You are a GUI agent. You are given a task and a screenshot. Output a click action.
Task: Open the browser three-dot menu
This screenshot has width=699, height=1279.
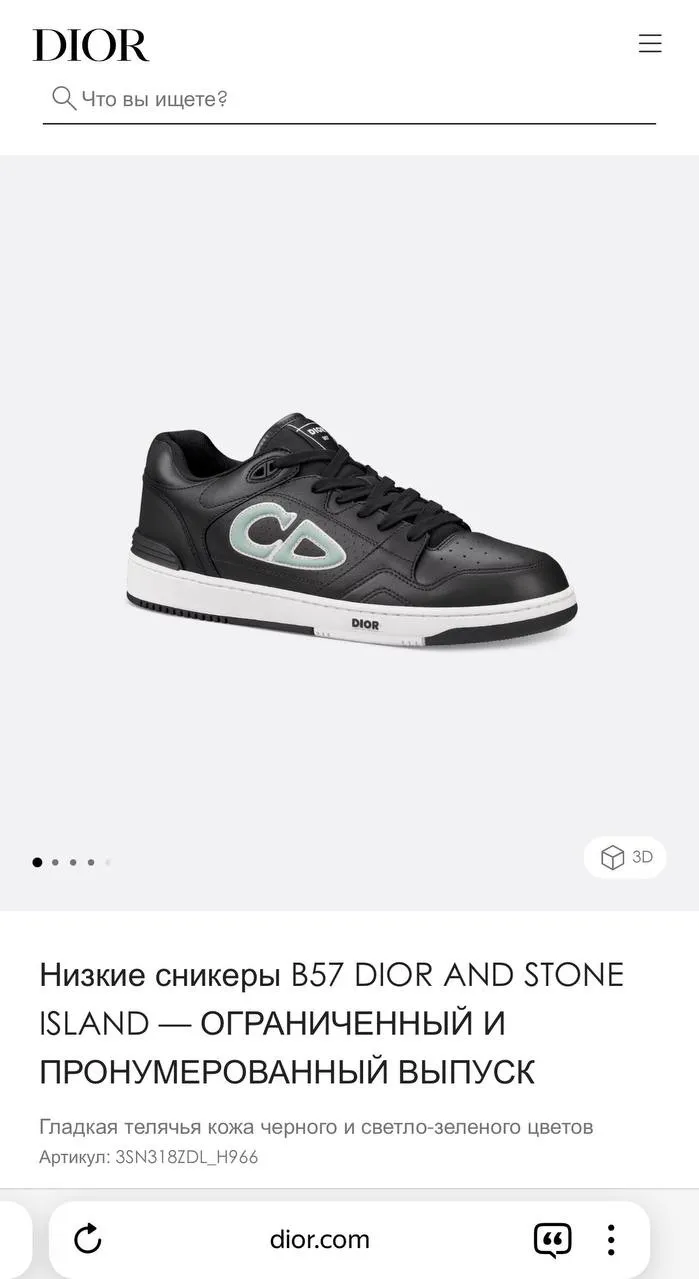click(611, 1240)
